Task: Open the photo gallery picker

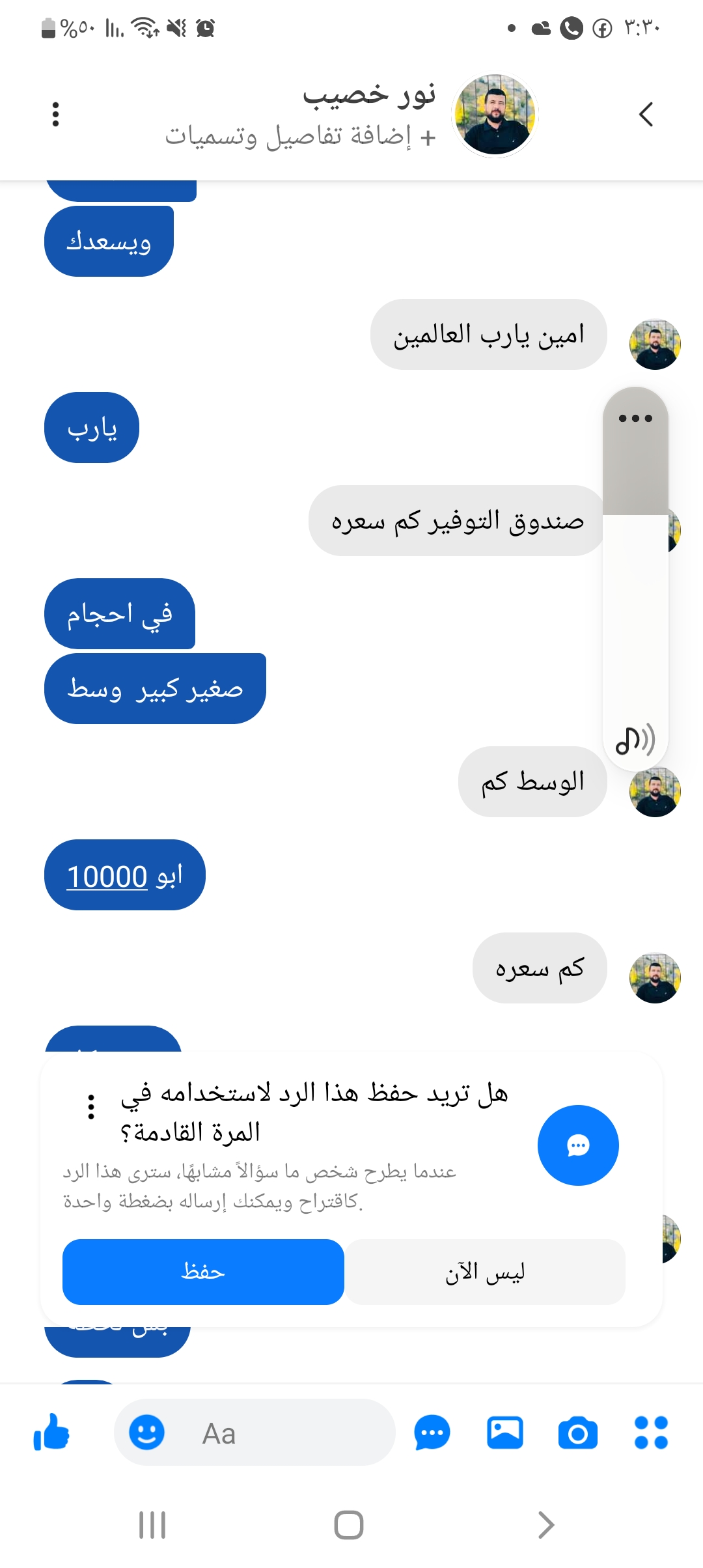Action: pos(505,1433)
